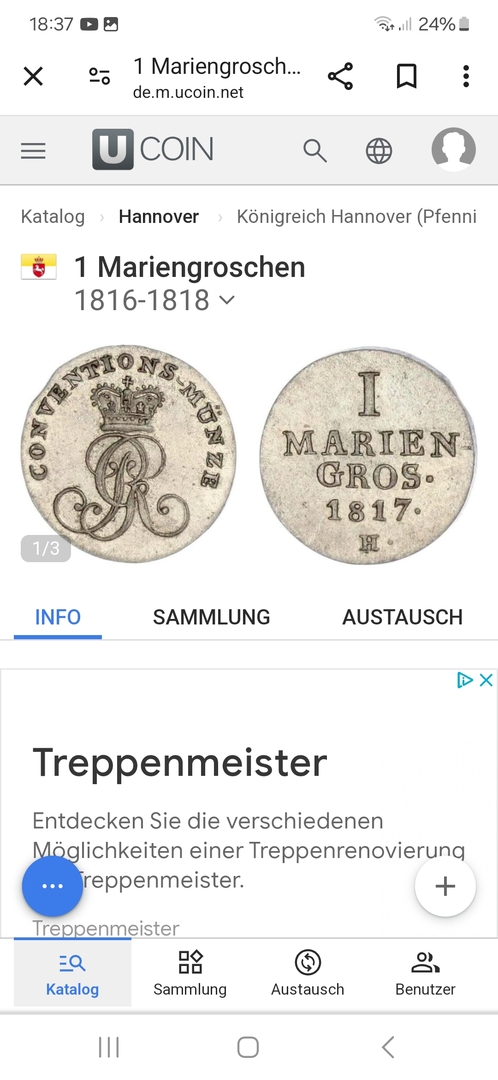Bookmark this page
The image size is (498, 1080).
pyautogui.click(x=406, y=76)
